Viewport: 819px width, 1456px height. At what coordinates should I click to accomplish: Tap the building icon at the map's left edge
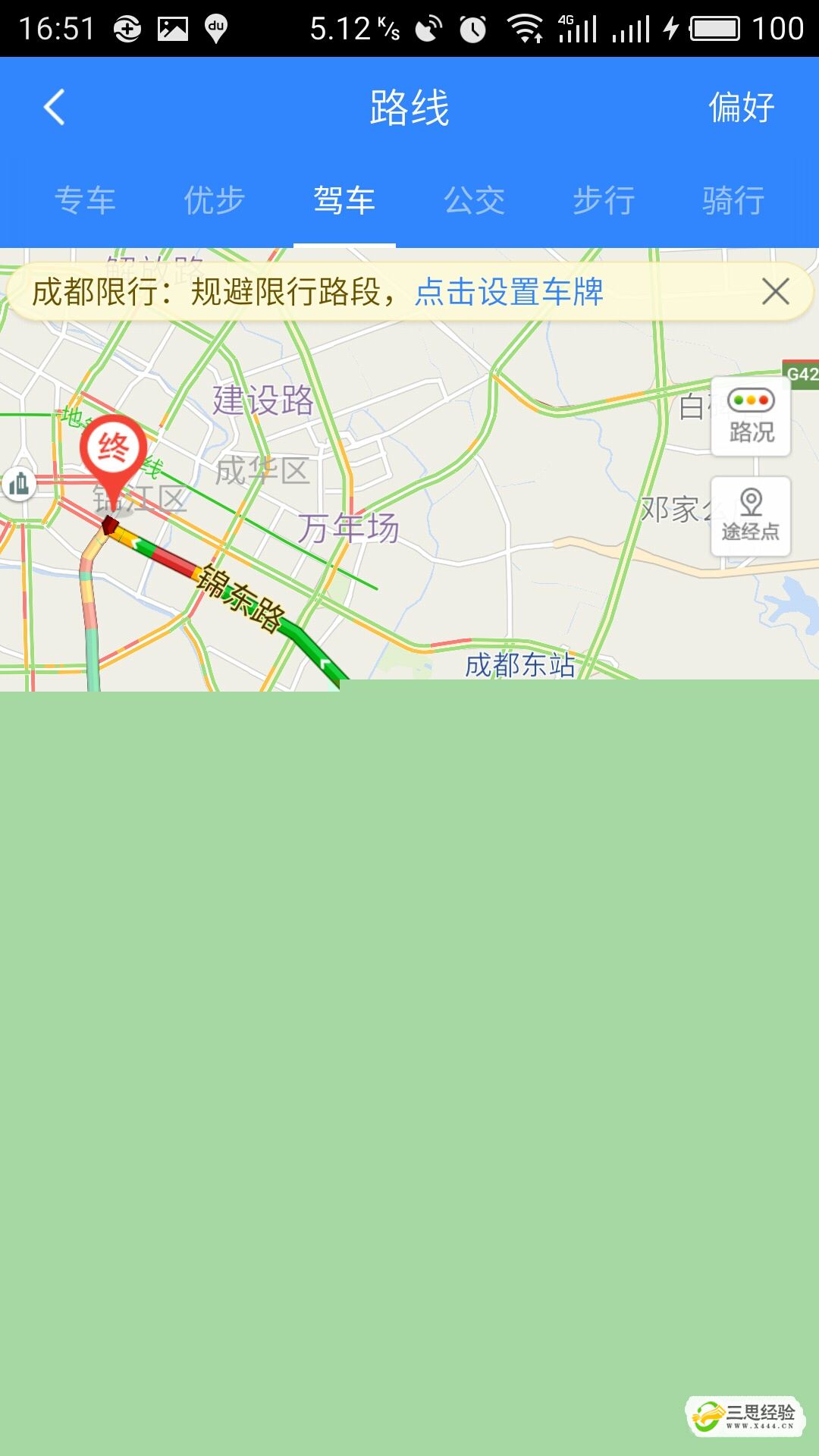[19, 483]
